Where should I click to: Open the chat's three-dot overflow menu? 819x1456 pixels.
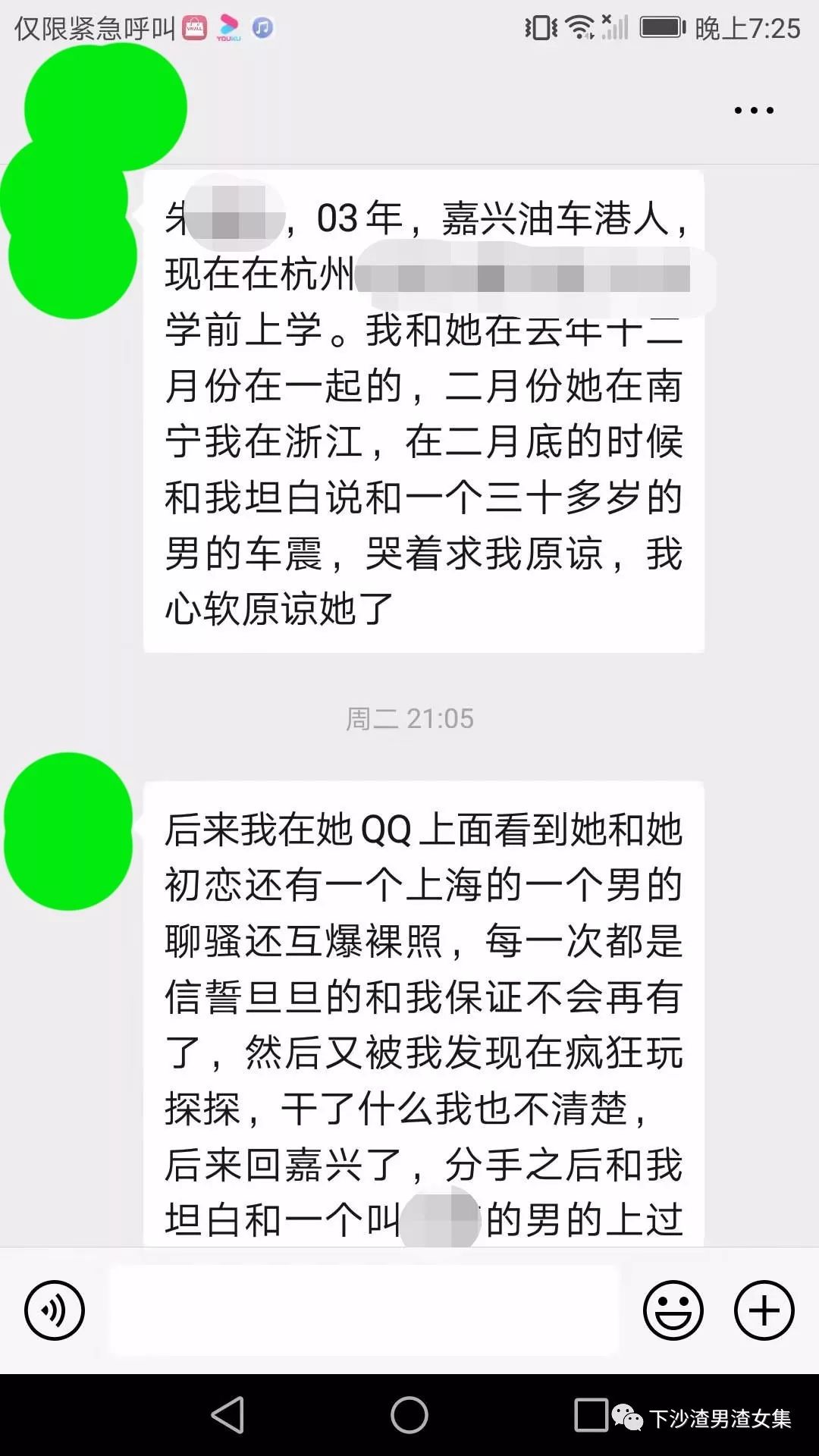pyautogui.click(x=754, y=111)
